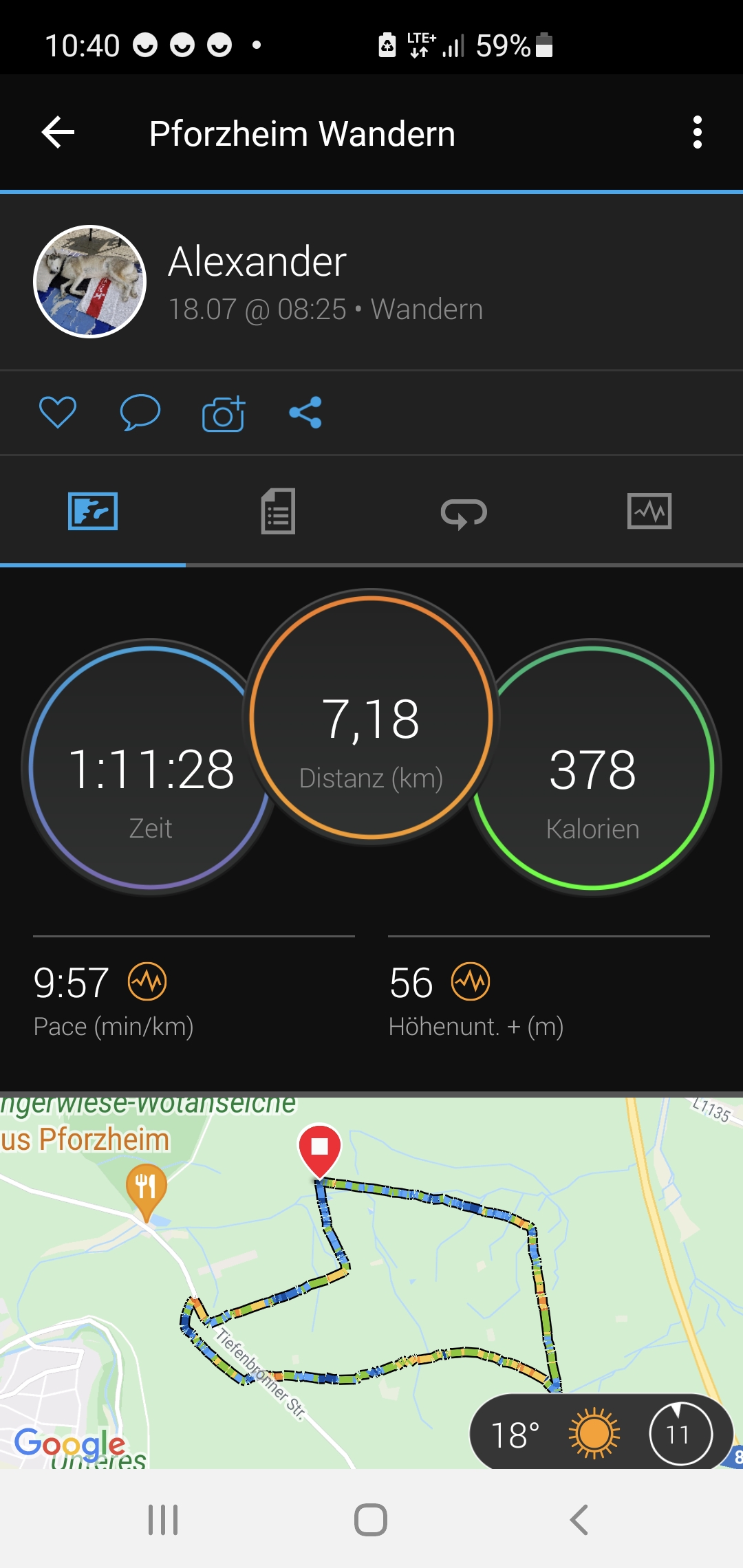Screen dimensions: 743x1568
Task: Open Alexander's profile picture
Action: (90, 281)
